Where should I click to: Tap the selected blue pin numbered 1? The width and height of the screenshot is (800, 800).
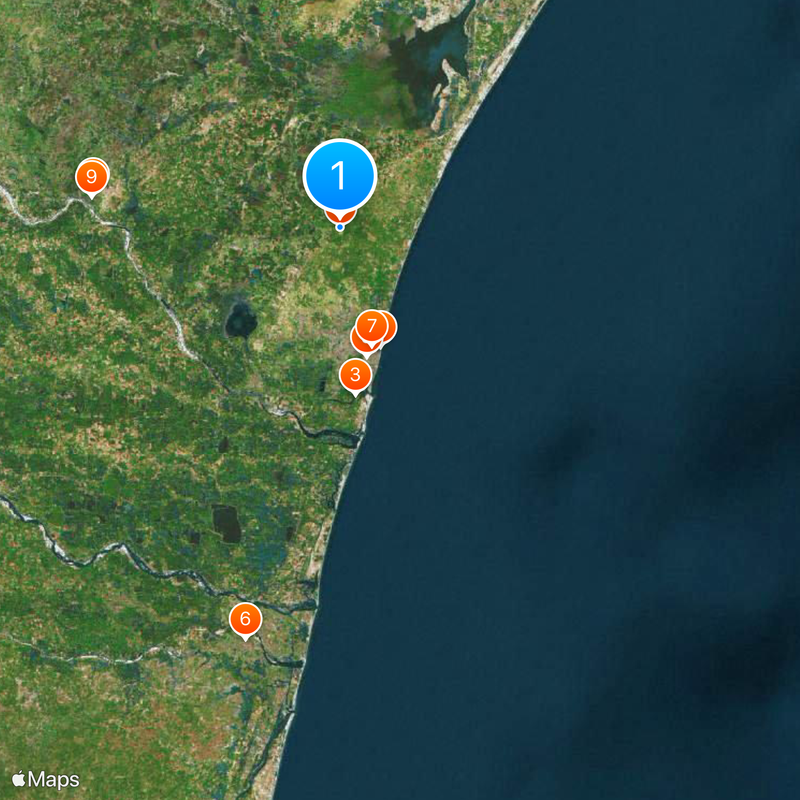339,176
